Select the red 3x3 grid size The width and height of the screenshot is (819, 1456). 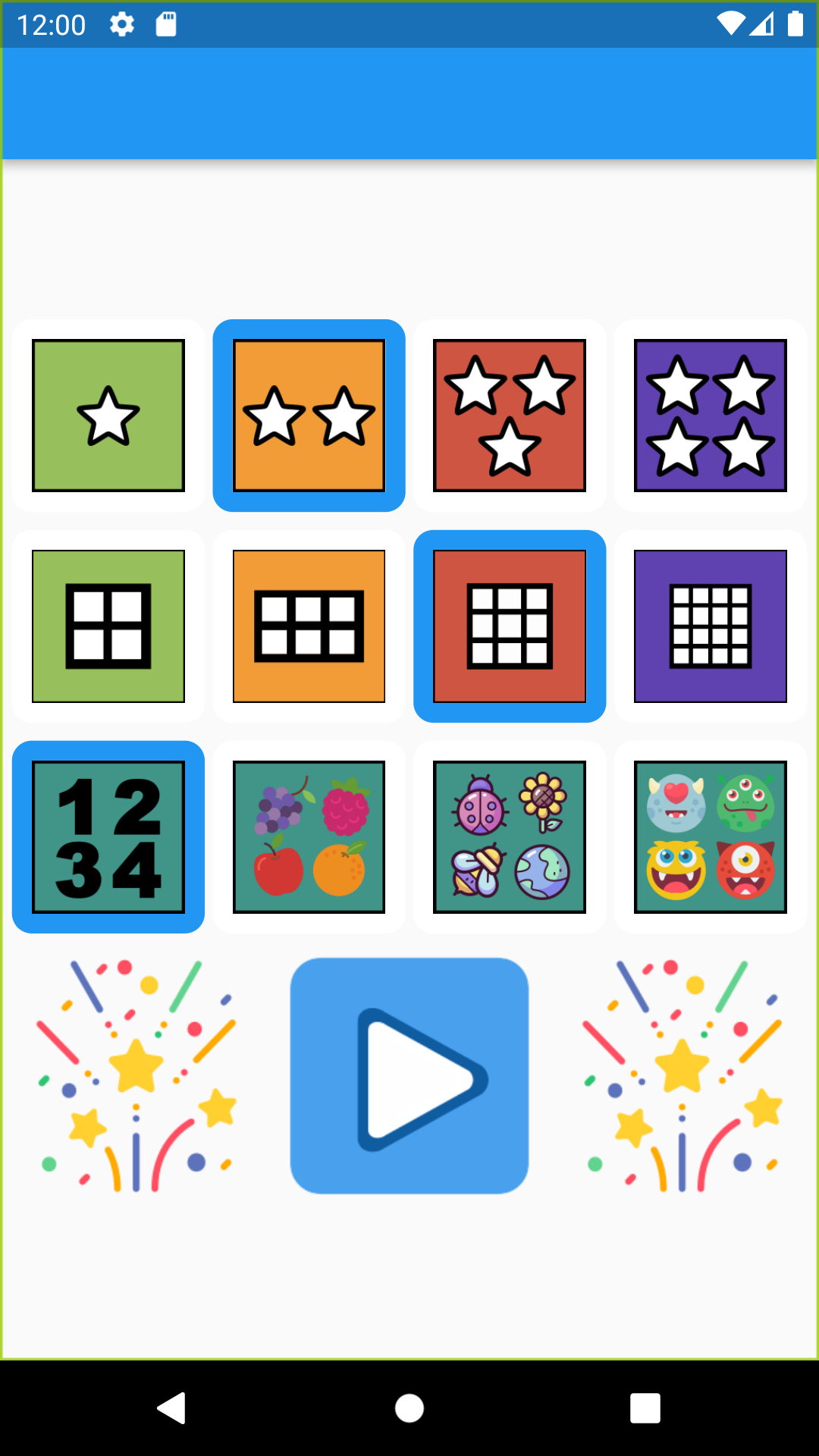(510, 626)
